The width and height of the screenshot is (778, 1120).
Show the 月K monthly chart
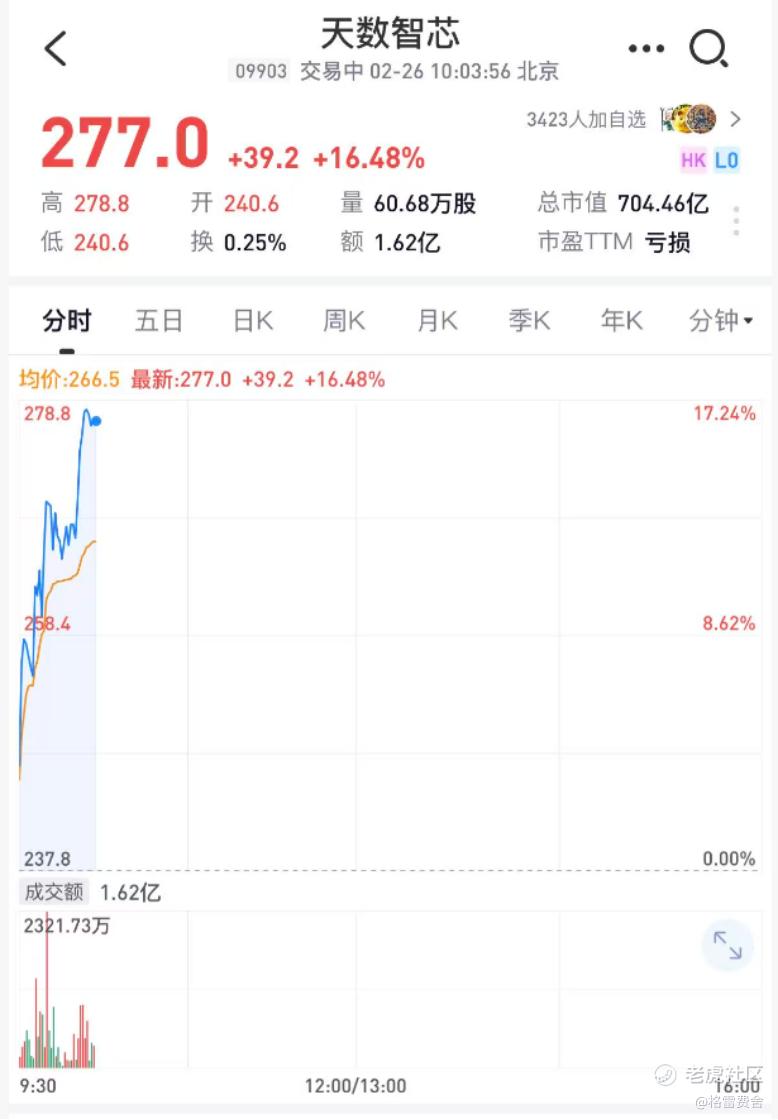coord(437,321)
